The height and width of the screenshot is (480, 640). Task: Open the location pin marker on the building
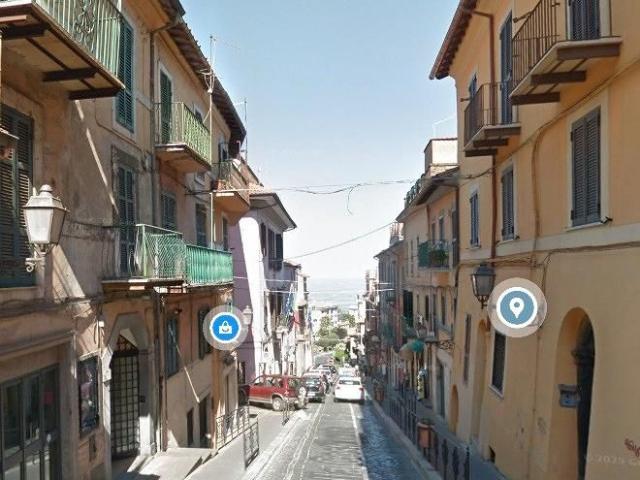517,307
